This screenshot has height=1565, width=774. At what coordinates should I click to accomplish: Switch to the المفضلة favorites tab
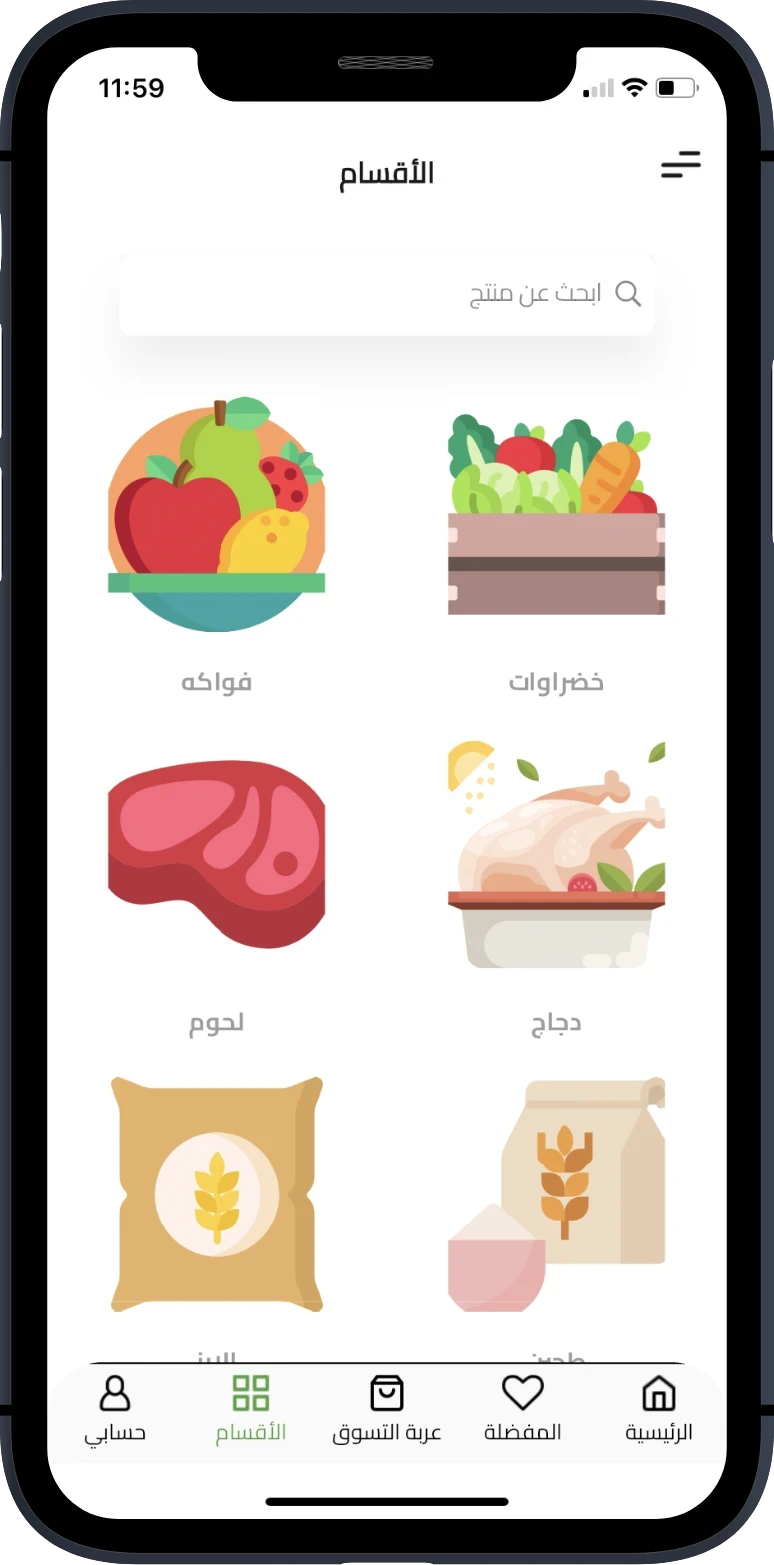coord(522,1409)
